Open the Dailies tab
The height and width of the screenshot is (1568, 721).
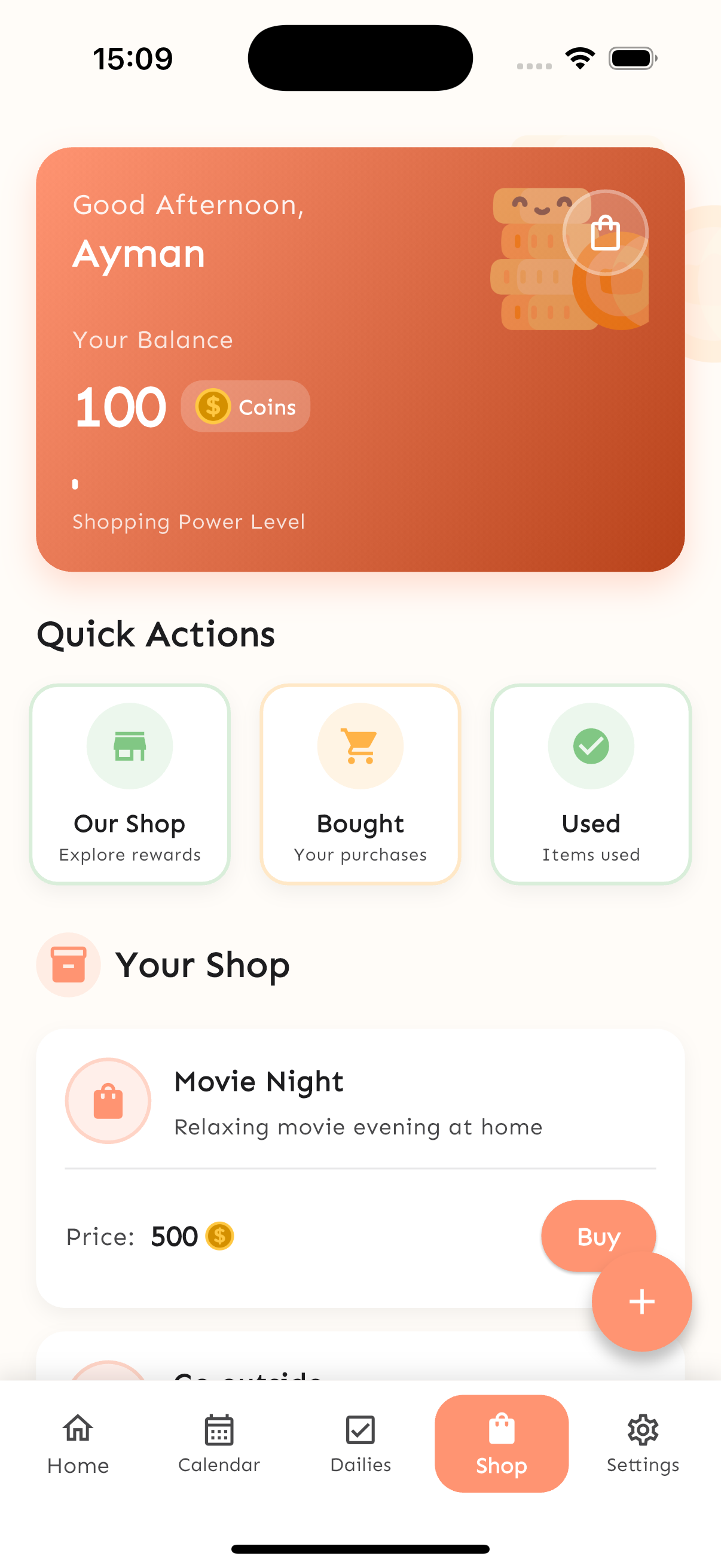pos(360,1443)
